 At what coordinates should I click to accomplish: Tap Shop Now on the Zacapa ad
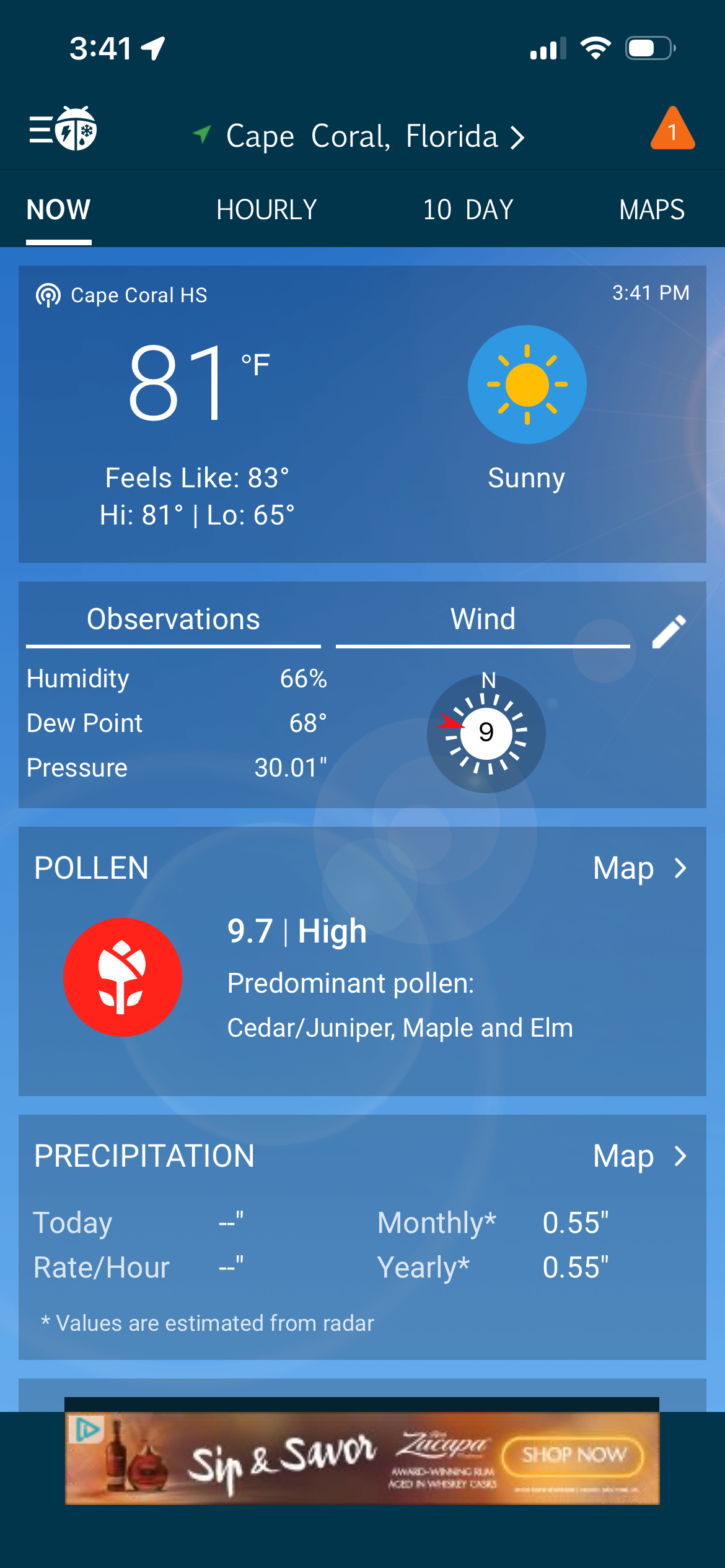click(x=573, y=1455)
